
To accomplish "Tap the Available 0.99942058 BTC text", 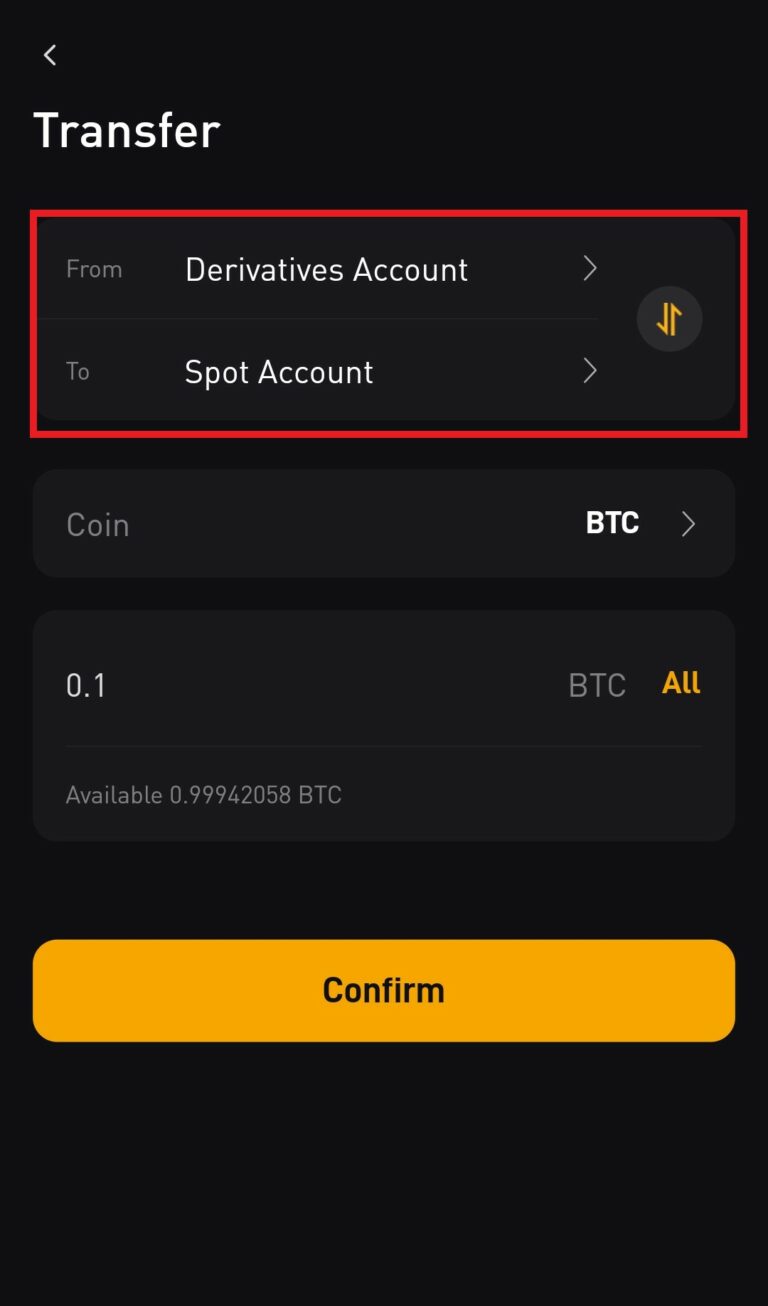I will 204,794.
